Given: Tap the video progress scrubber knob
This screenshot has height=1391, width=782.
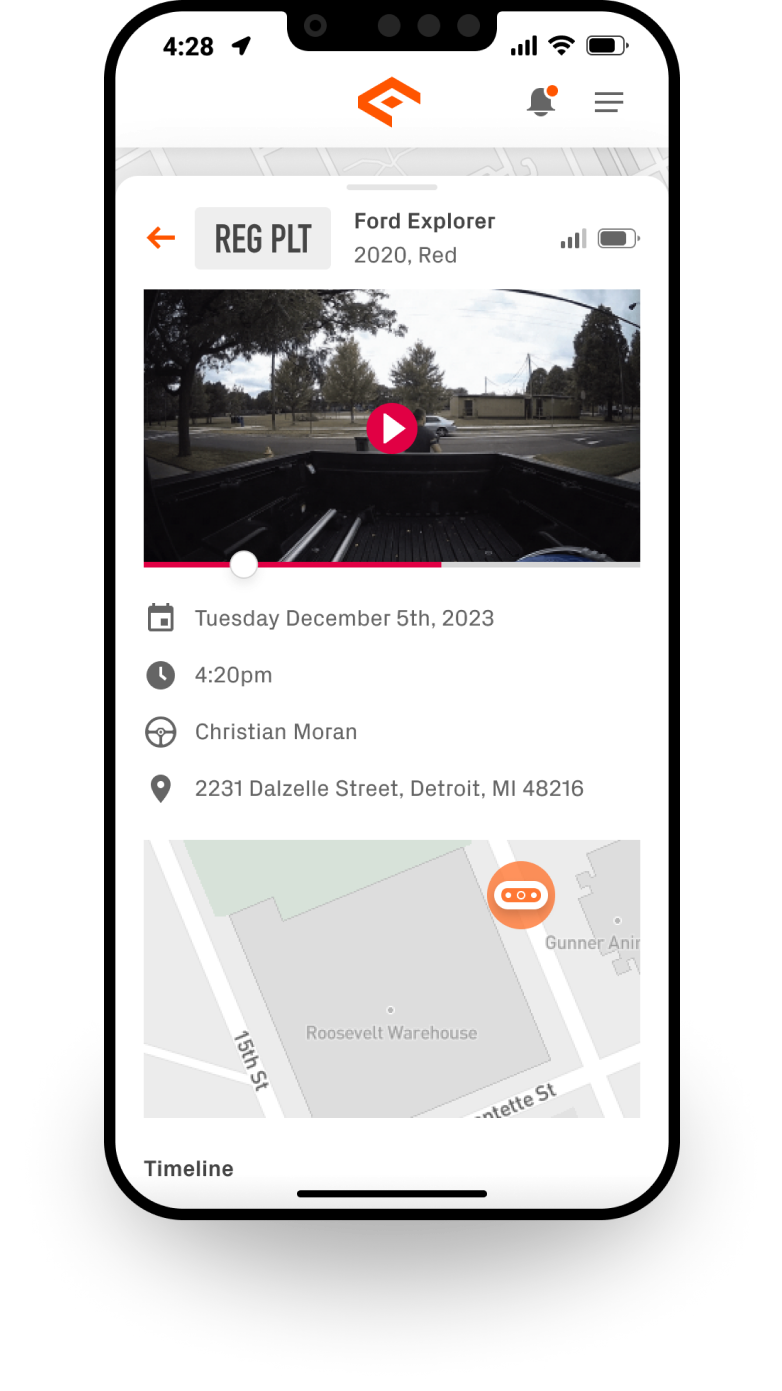Looking at the screenshot, I should coord(244,564).
